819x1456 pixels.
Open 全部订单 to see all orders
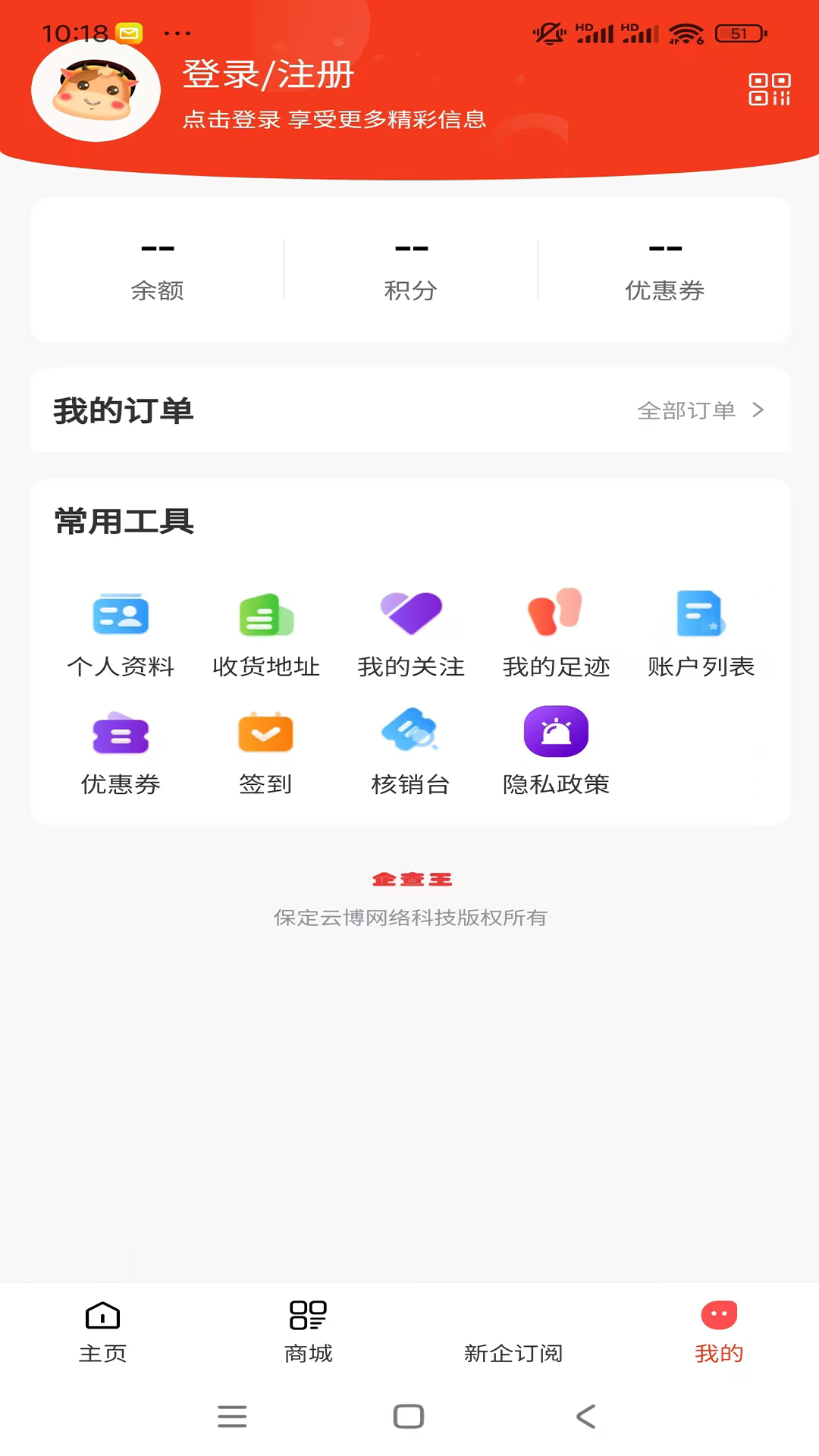point(686,410)
